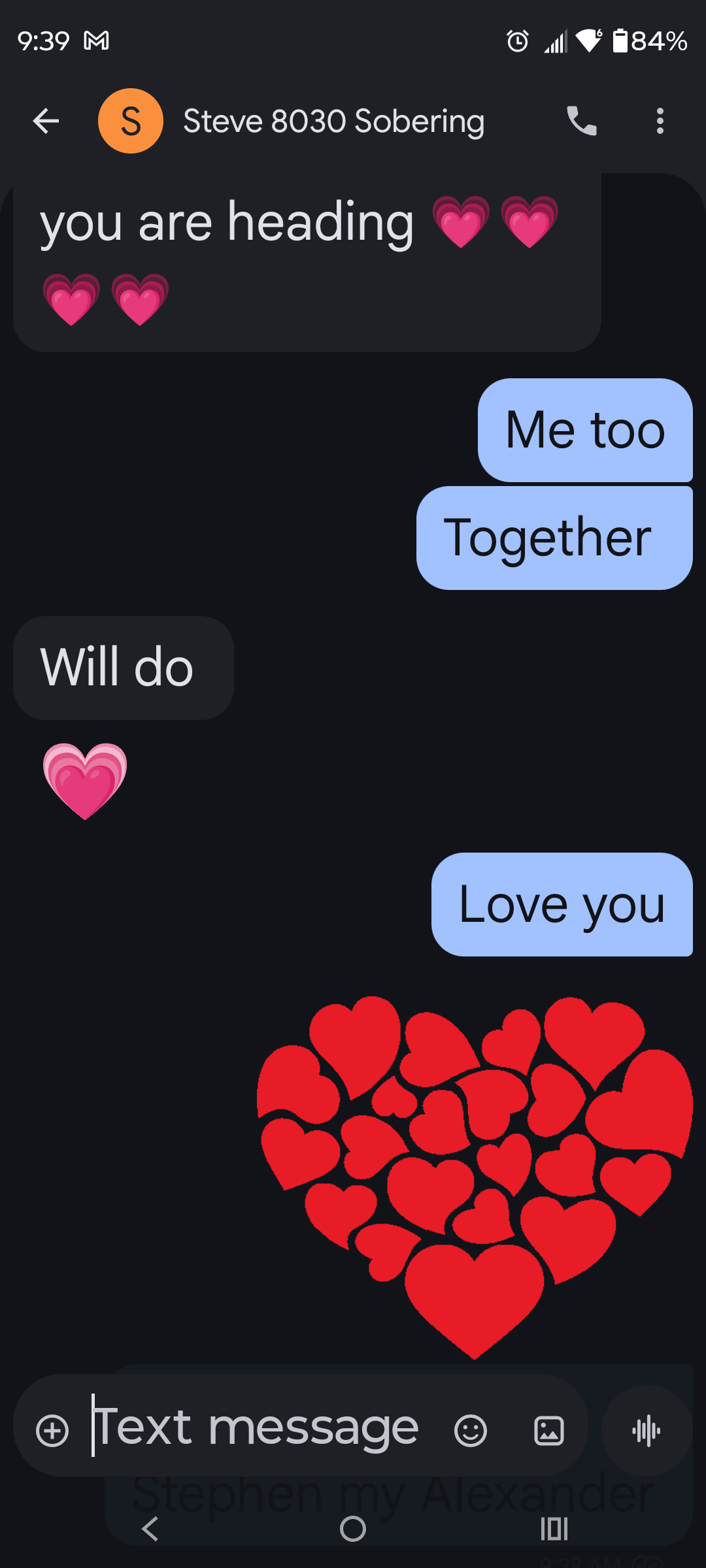Image resolution: width=706 pixels, height=1568 pixels.
Task: Open Steve 8030 Sobering contact details
Action: pyautogui.click(x=333, y=122)
